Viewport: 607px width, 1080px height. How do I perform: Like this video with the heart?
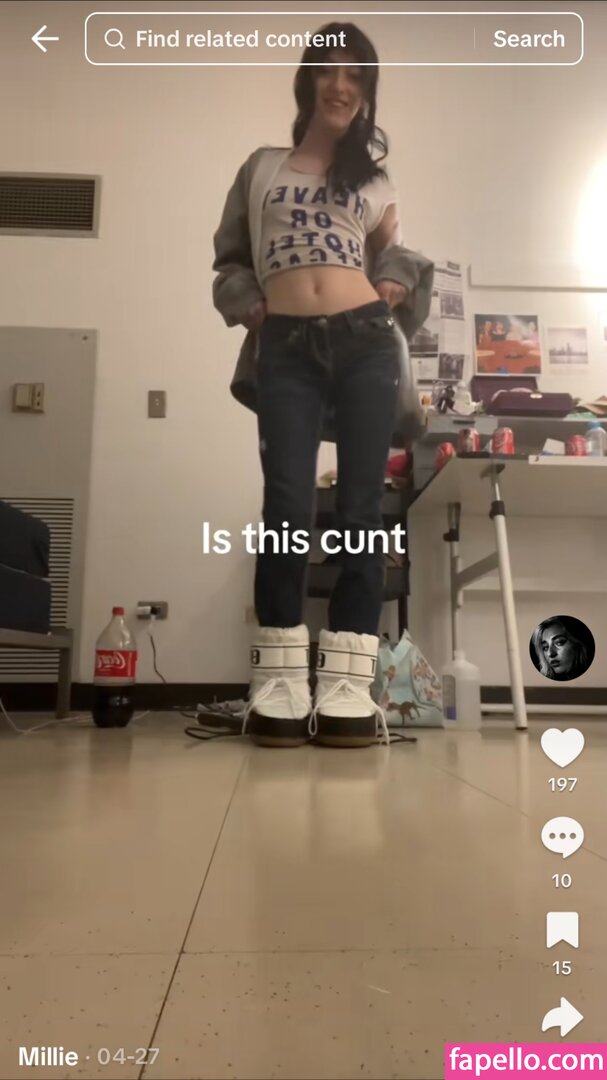(562, 747)
